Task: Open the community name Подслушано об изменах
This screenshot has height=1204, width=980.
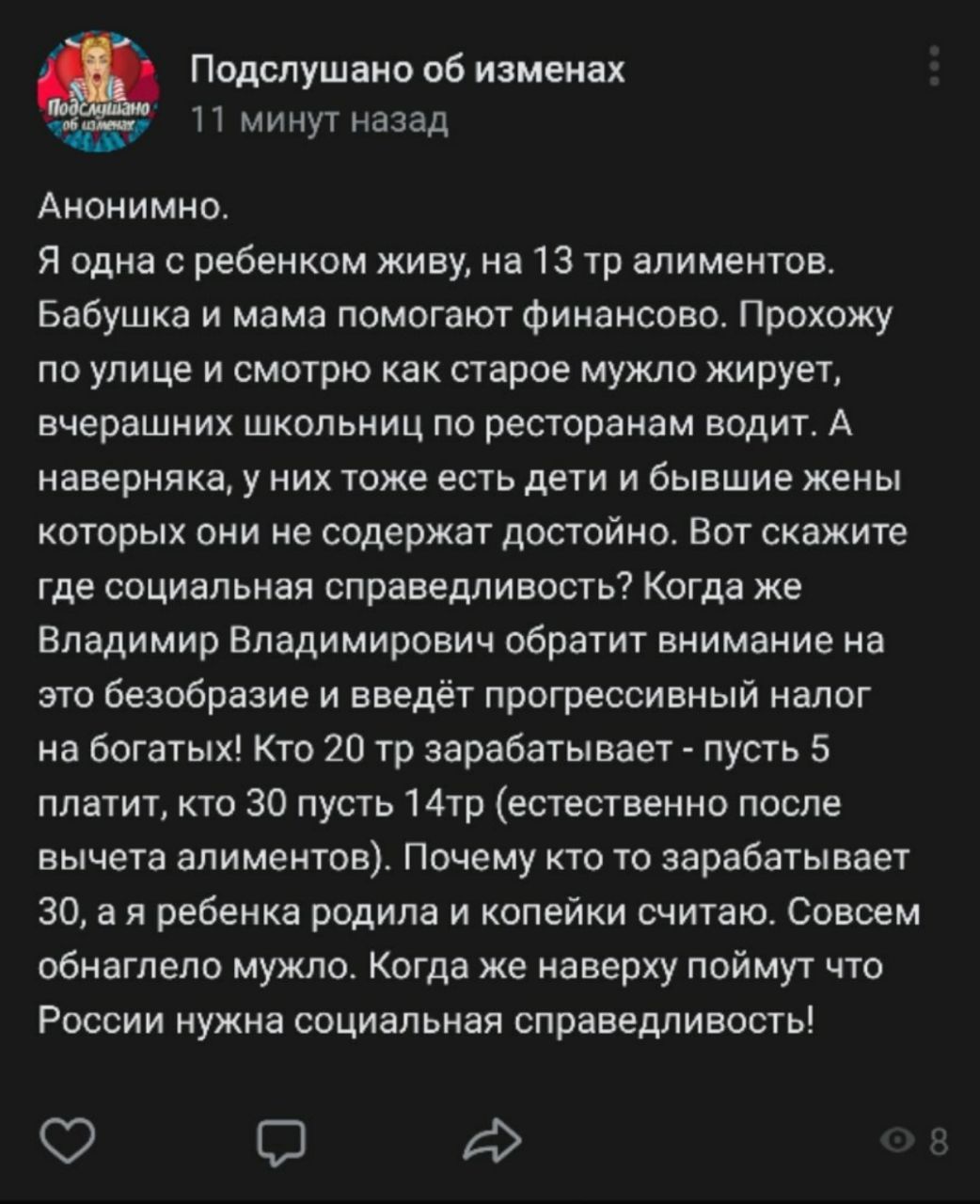Action: (407, 70)
